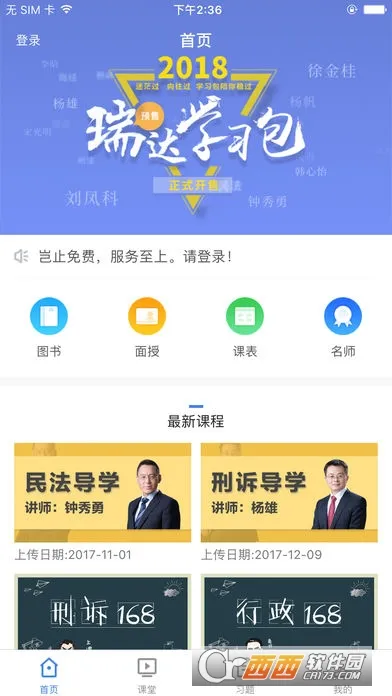Open the 2018 瑞达学习包 banner
Viewport: 392px width, 696px height.
[x=196, y=131]
